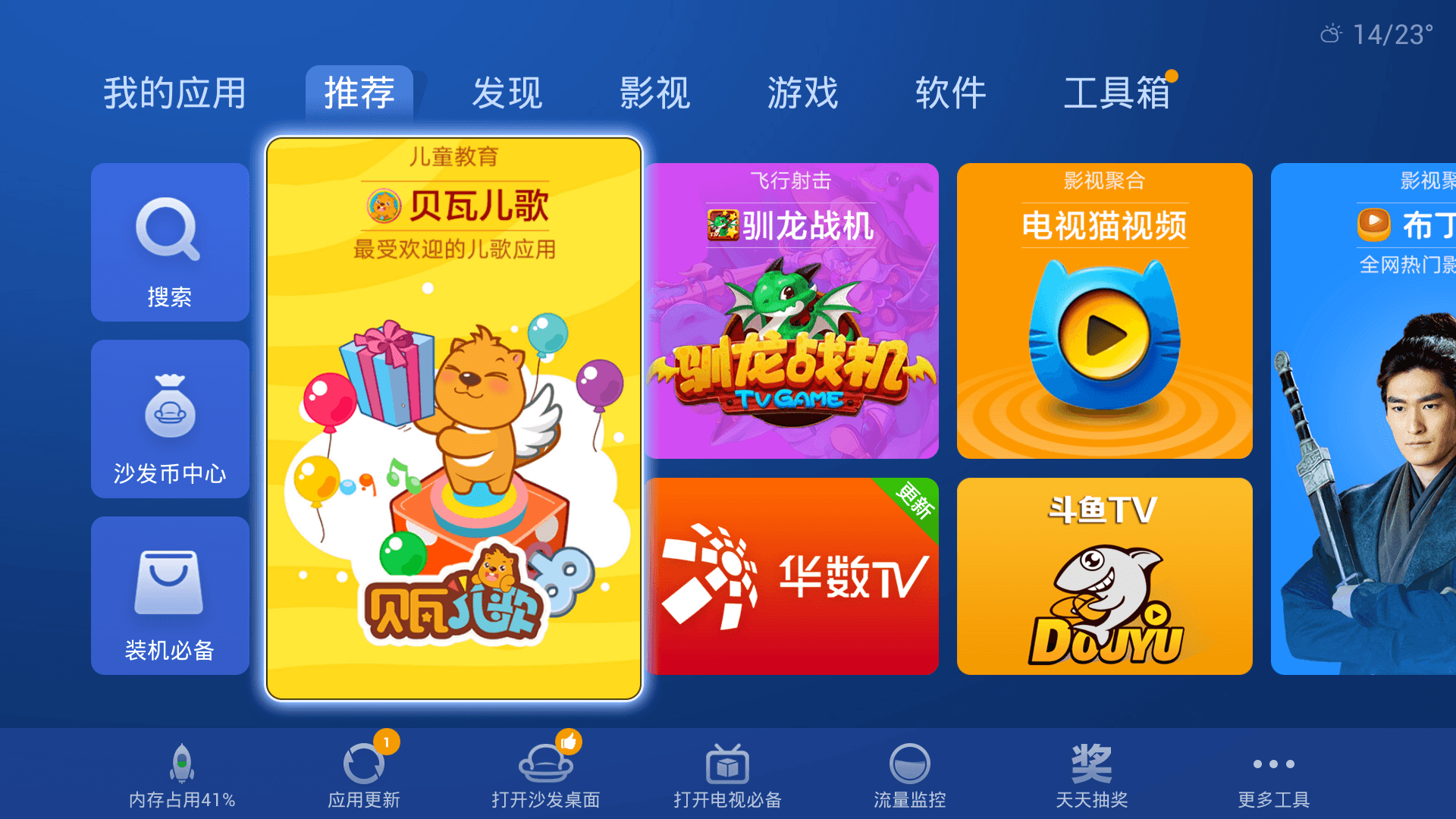Switch to the 软件 tab
Viewport: 1456px width, 819px height.
(x=950, y=93)
